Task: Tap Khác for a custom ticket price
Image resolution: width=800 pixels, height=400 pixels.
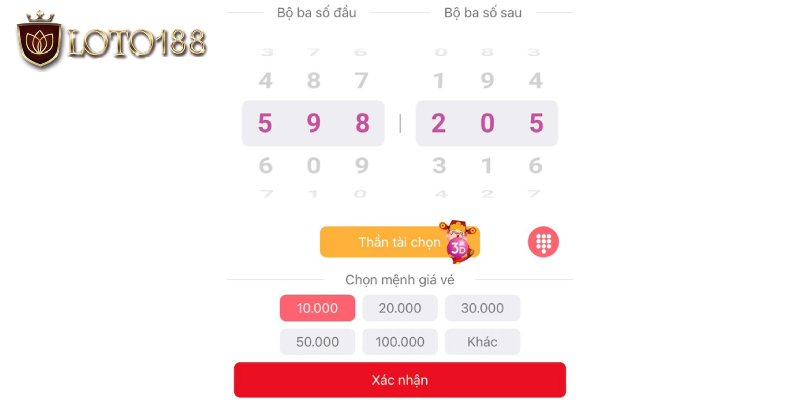Action: [482, 342]
